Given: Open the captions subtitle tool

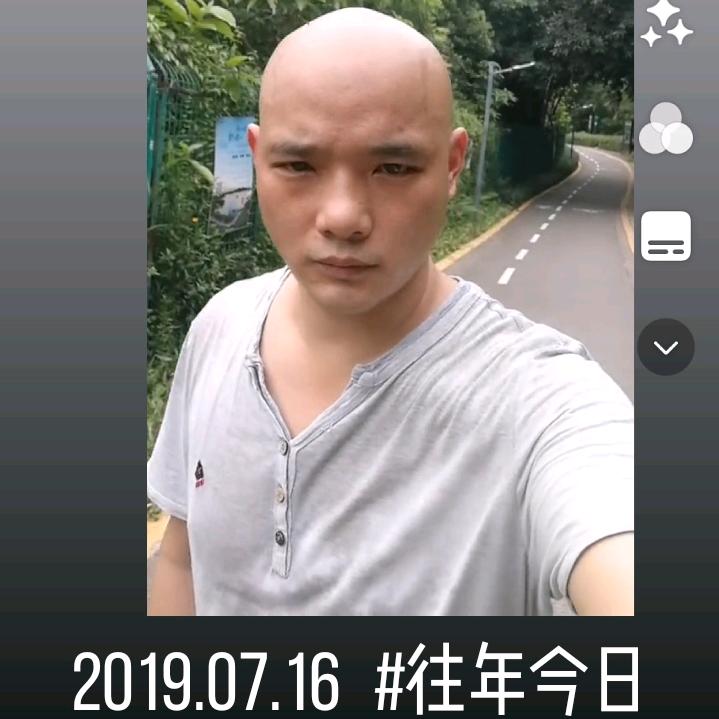Looking at the screenshot, I should tap(666, 236).
